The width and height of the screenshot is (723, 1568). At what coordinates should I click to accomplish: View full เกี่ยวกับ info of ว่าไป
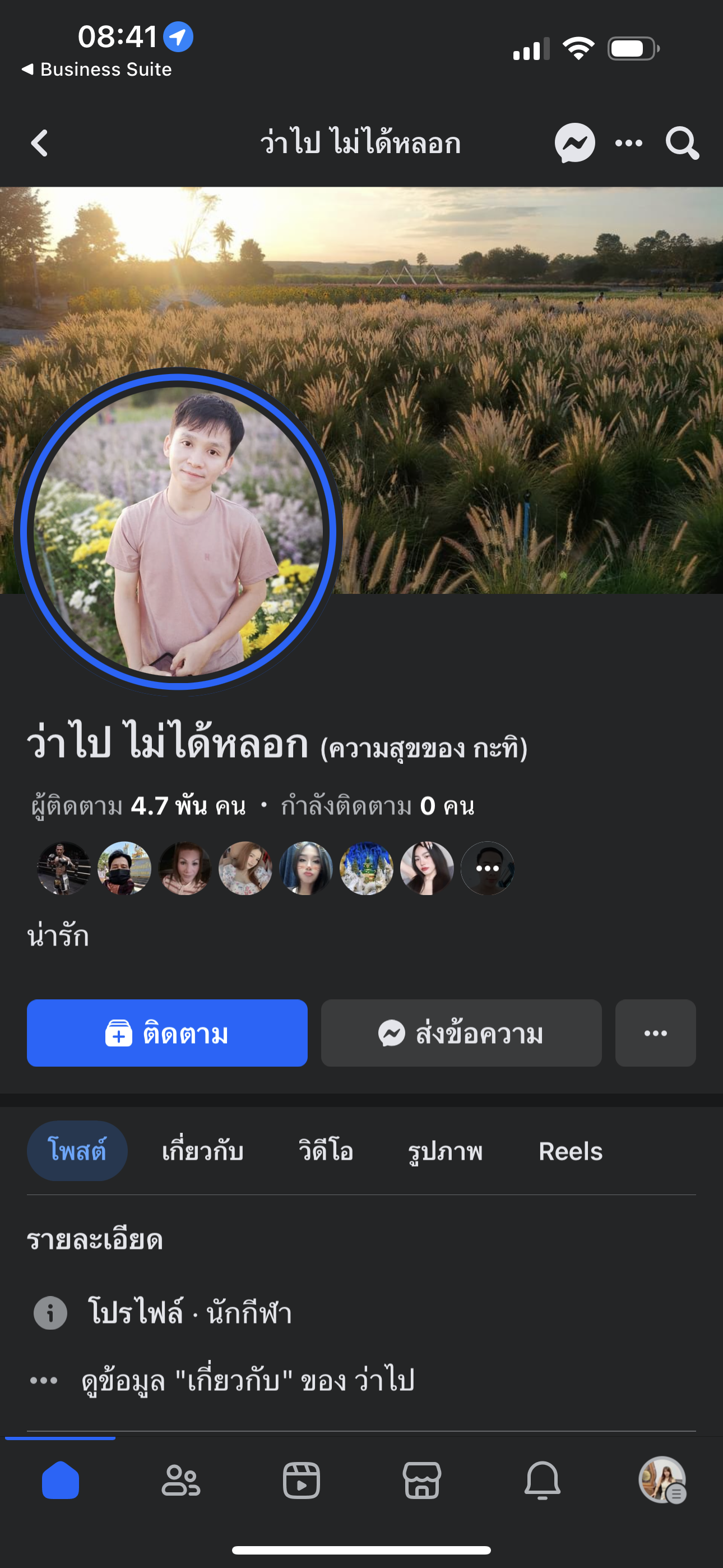[247, 1380]
